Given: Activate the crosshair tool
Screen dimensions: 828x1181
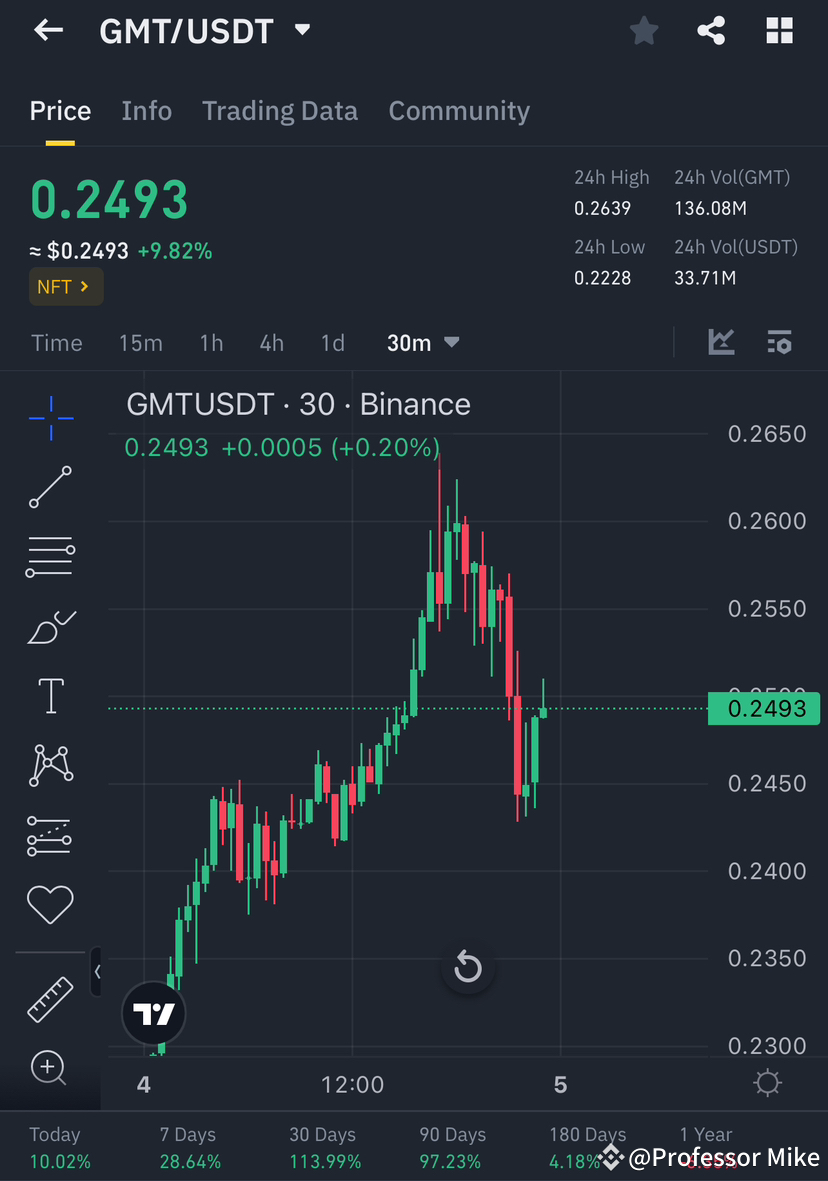Looking at the screenshot, I should click(x=50, y=418).
